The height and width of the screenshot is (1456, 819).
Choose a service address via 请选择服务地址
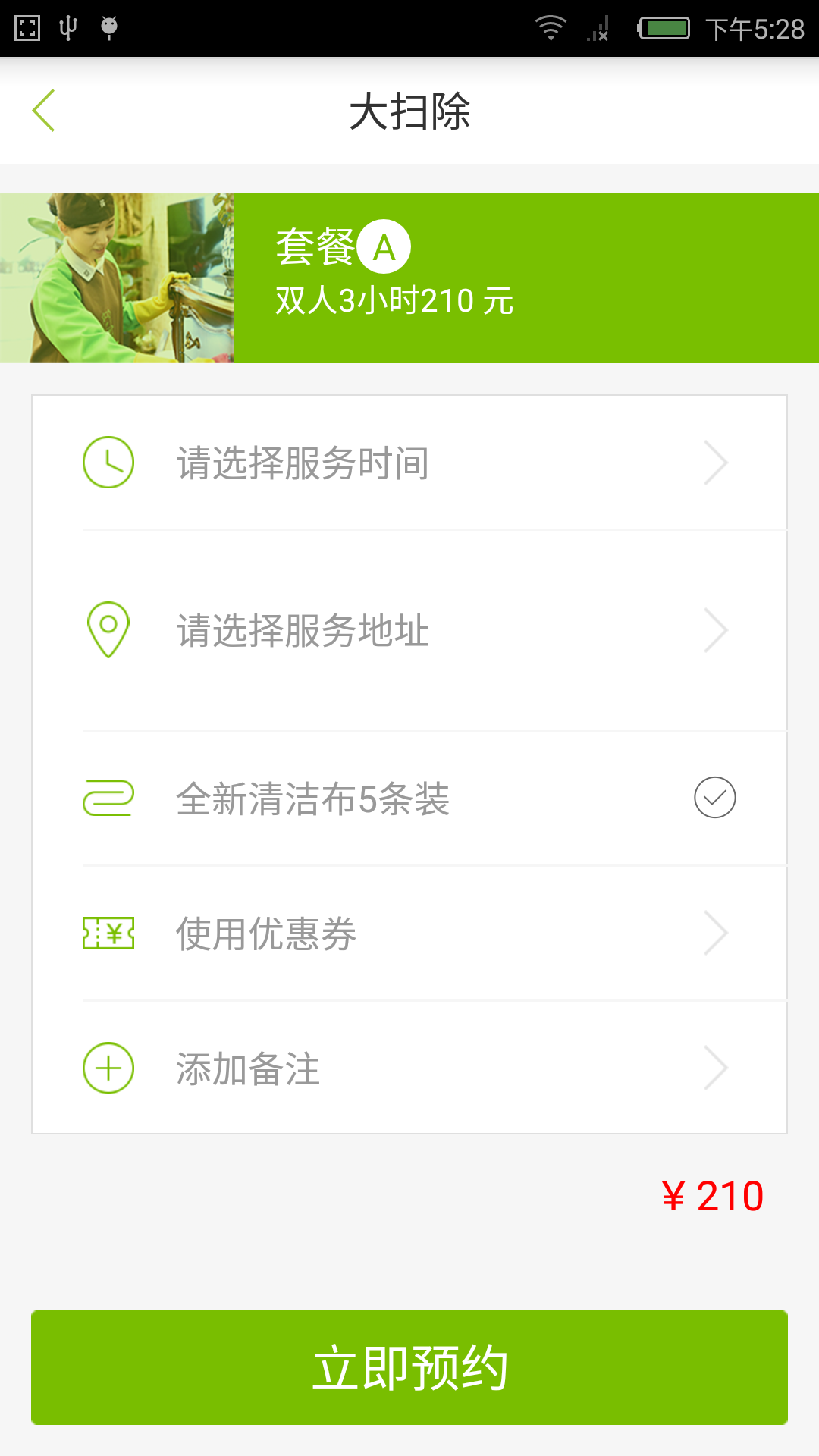pos(409,631)
